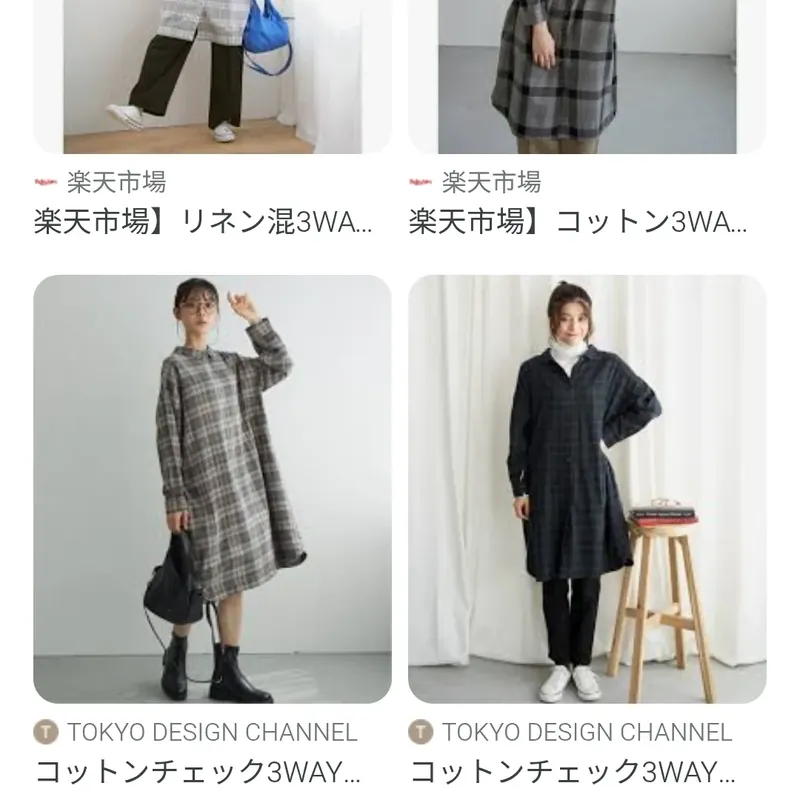
Task: Open the 楽天市場 リネン混3WAY result
Action: [x=203, y=222]
